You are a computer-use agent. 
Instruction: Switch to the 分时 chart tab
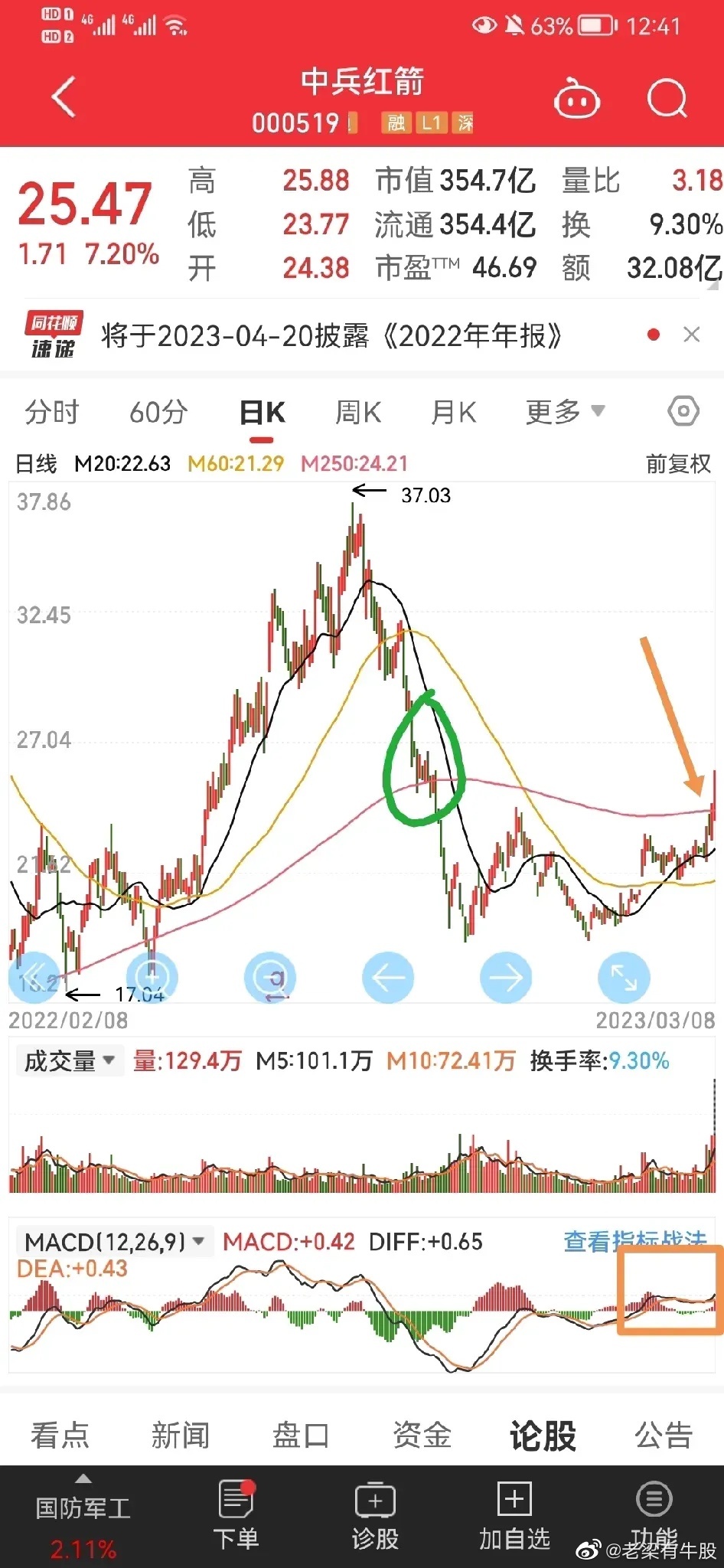51,413
